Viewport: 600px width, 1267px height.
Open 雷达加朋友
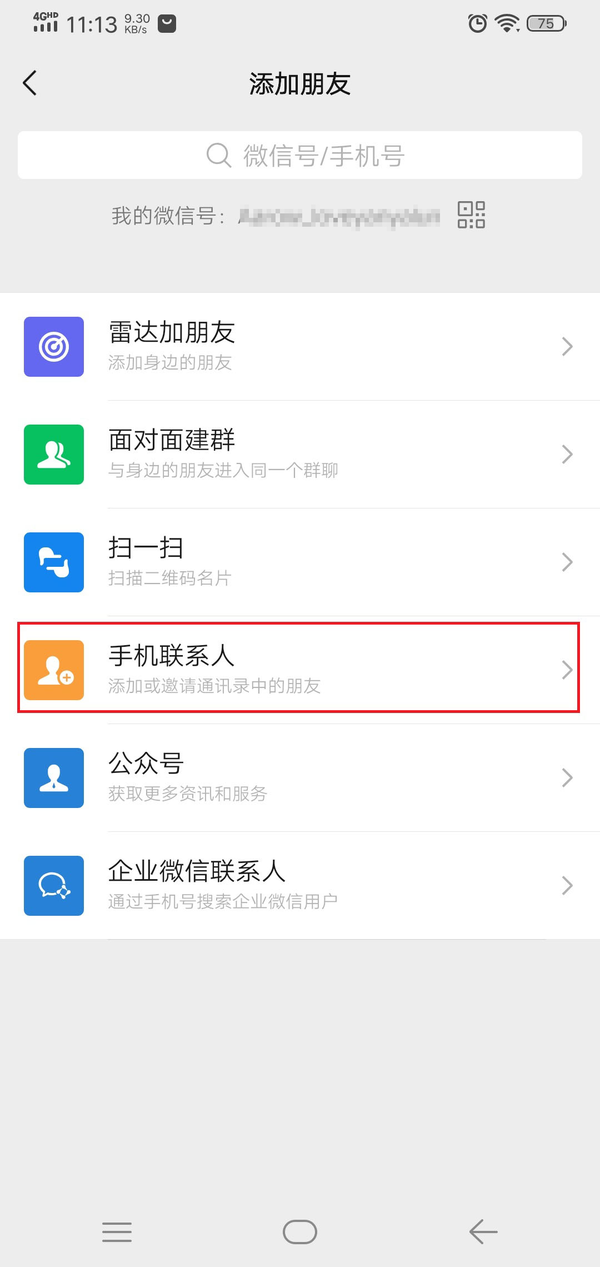[x=300, y=346]
